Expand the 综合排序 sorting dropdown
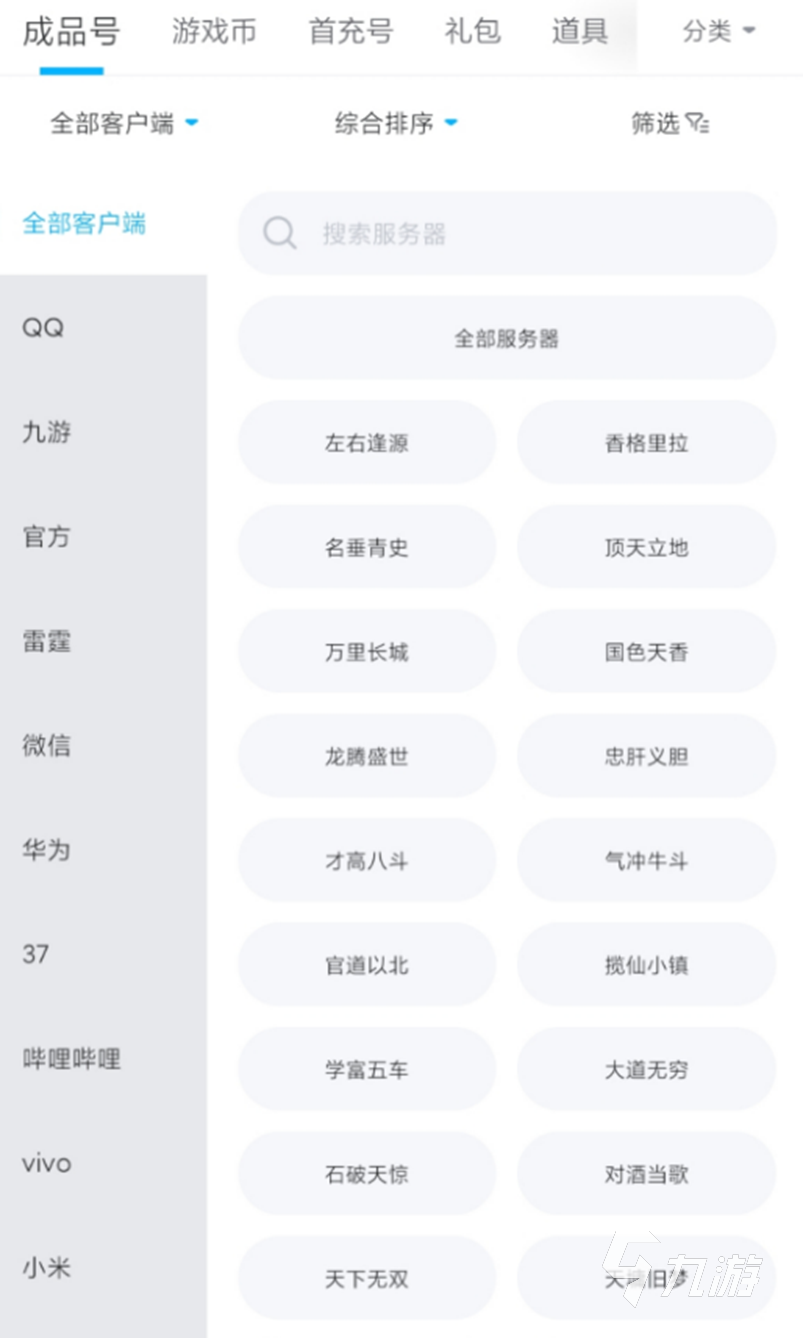The height and width of the screenshot is (1338, 803). (x=396, y=124)
